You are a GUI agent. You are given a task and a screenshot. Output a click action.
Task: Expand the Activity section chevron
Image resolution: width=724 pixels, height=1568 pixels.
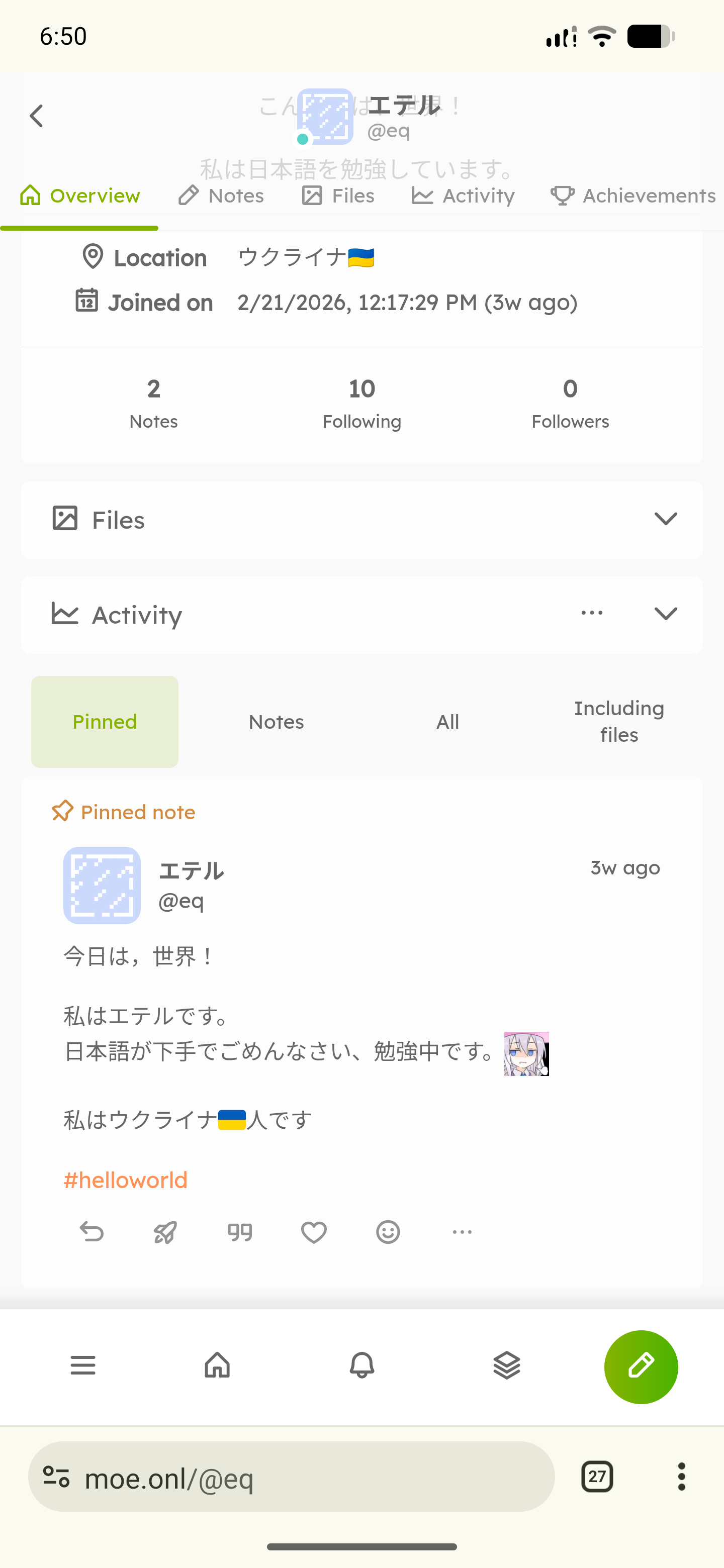click(666, 614)
